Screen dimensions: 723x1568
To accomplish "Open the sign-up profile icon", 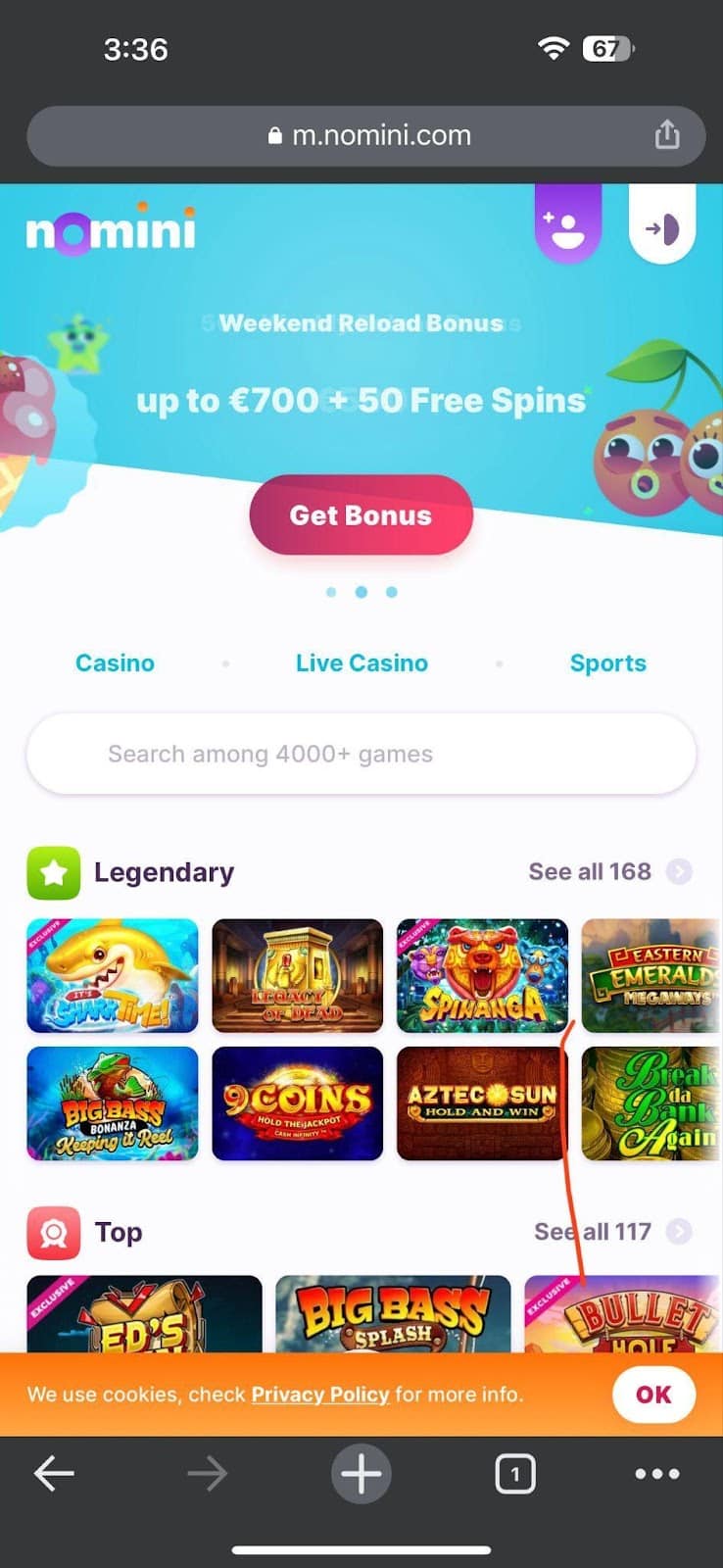I will (x=566, y=227).
